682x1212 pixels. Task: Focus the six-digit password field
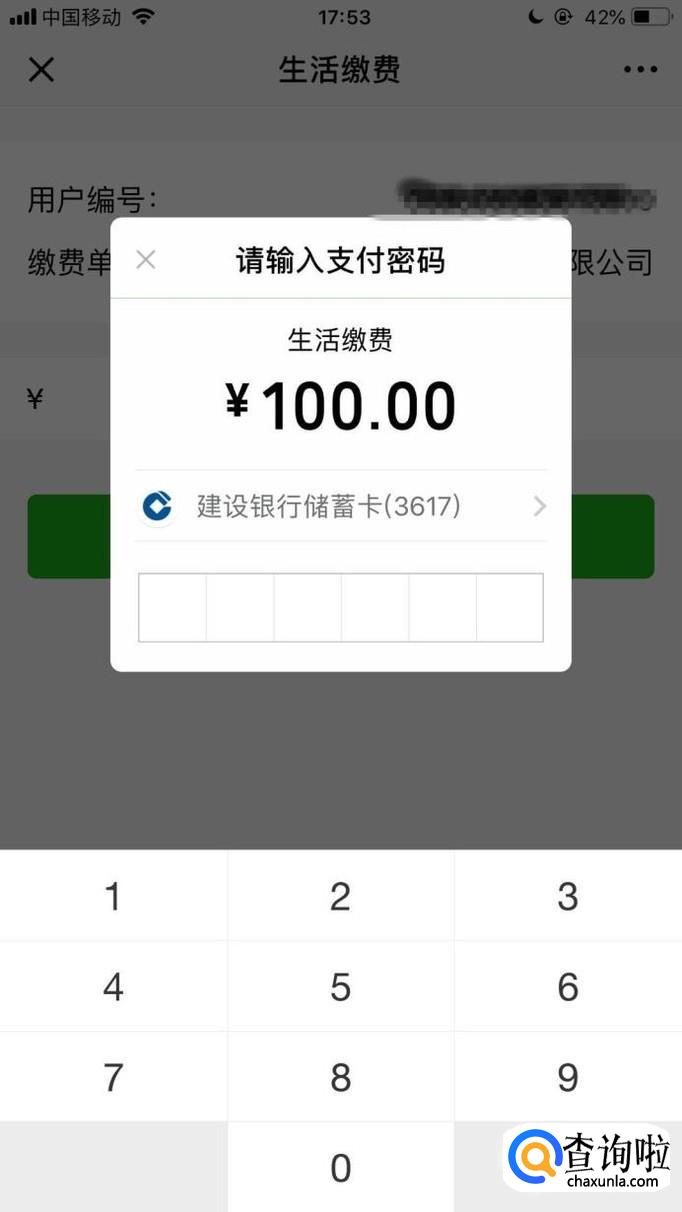[341, 607]
